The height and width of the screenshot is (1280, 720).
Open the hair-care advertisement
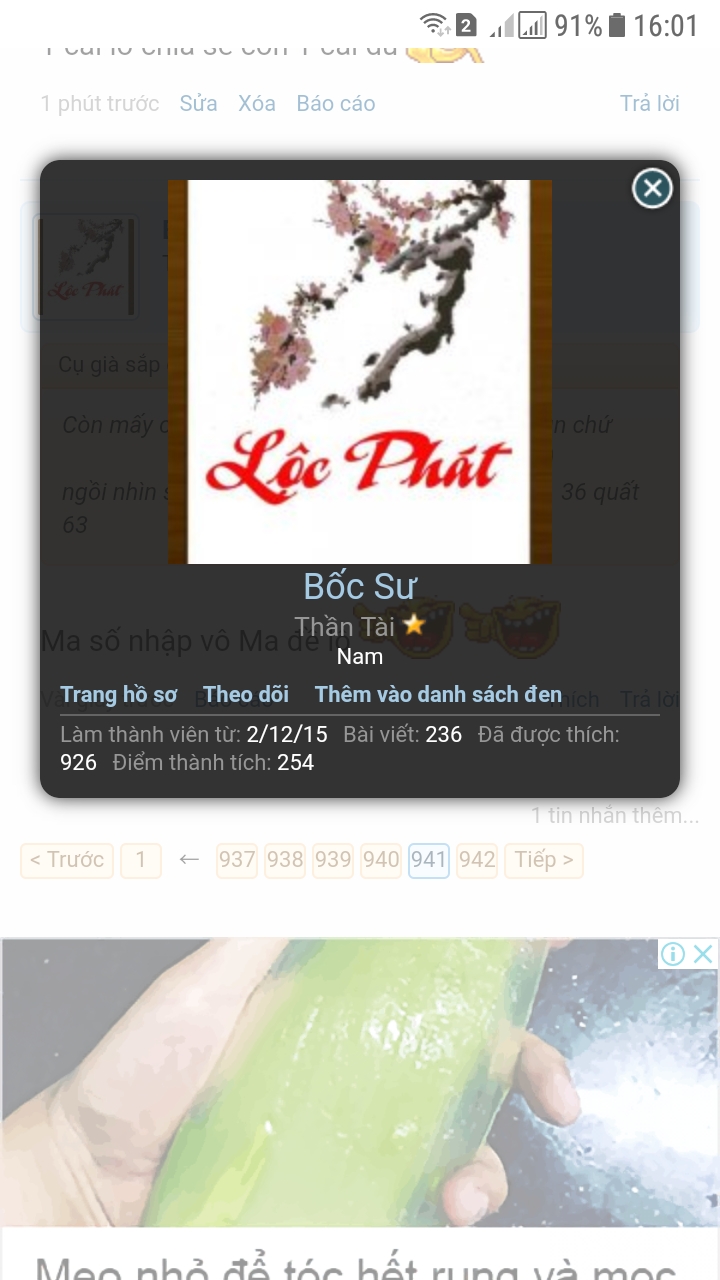pos(360,1100)
